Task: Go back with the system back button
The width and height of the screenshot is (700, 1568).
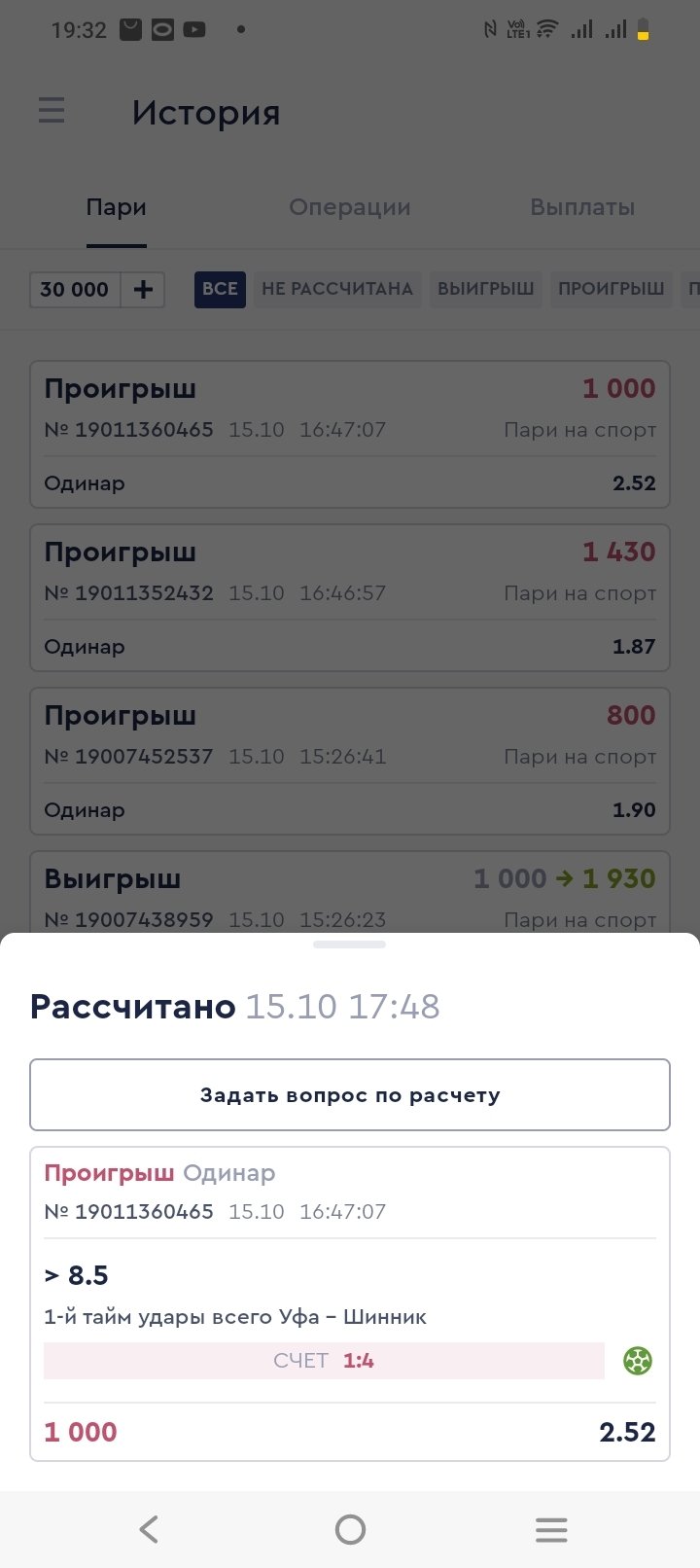Action: click(x=149, y=1529)
